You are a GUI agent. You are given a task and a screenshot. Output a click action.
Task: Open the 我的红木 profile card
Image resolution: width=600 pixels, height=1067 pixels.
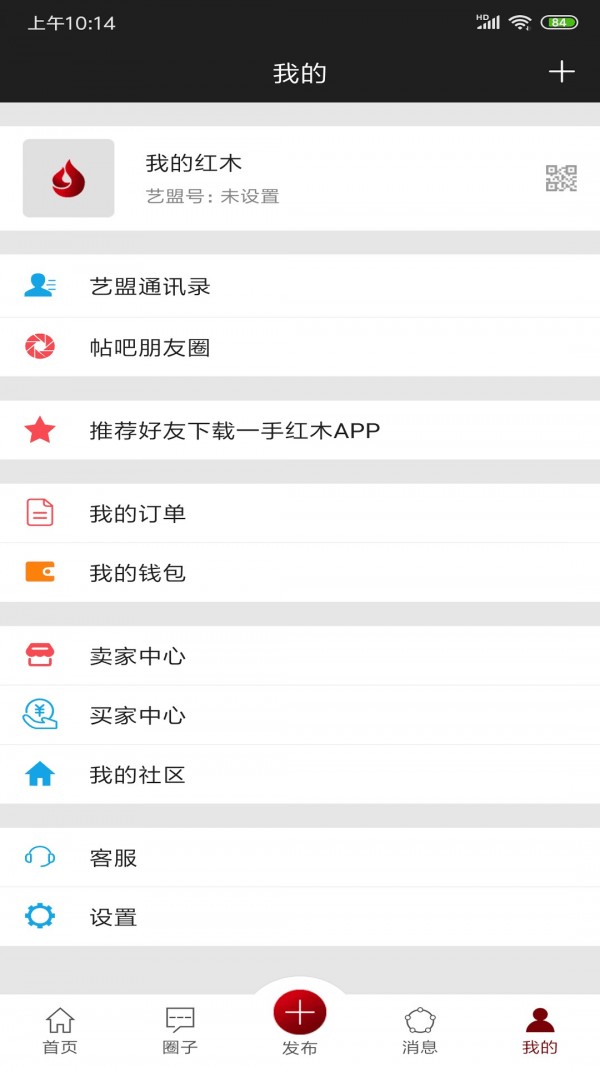300,178
